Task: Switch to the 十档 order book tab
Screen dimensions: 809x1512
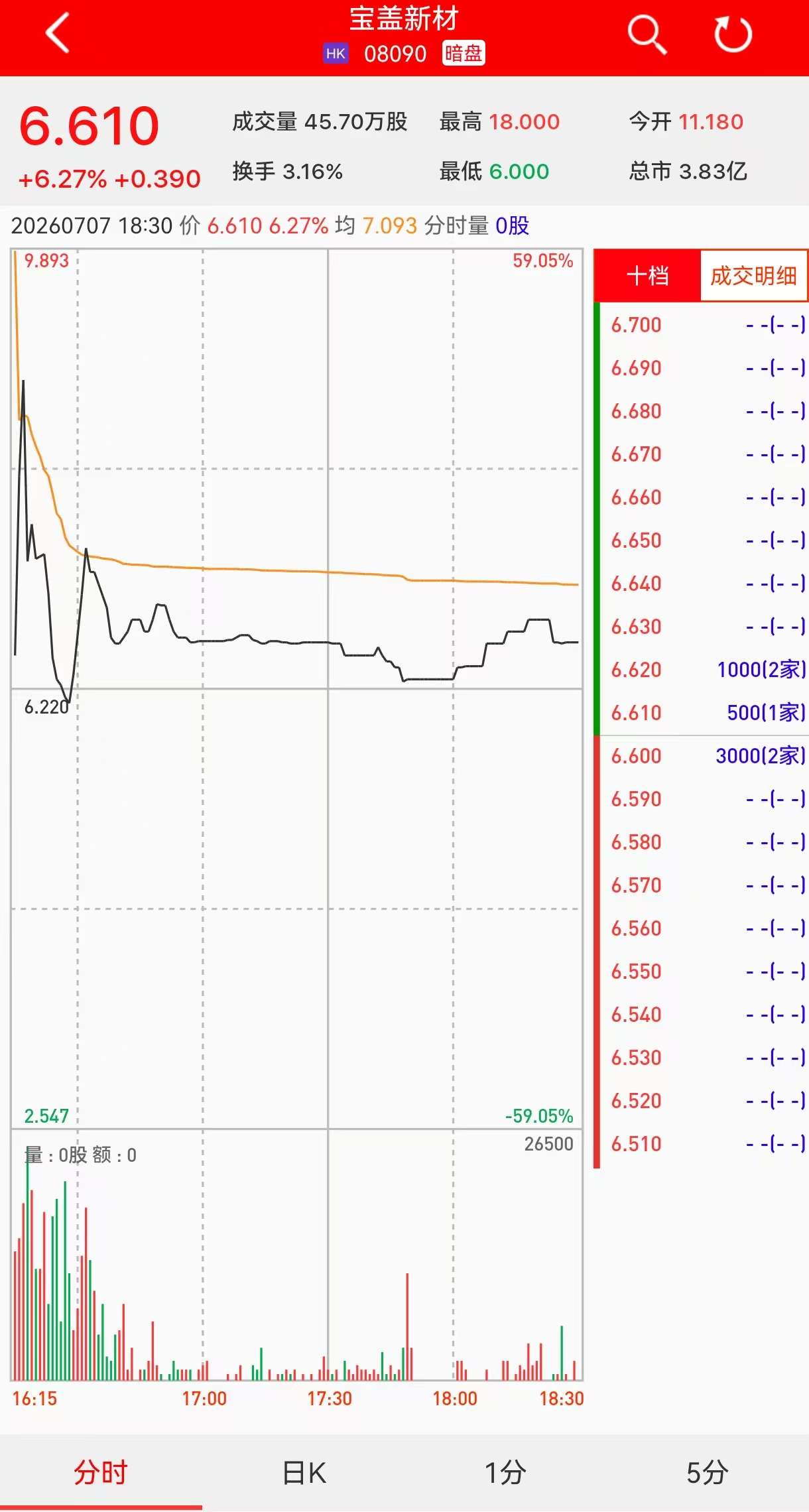Action: click(648, 275)
